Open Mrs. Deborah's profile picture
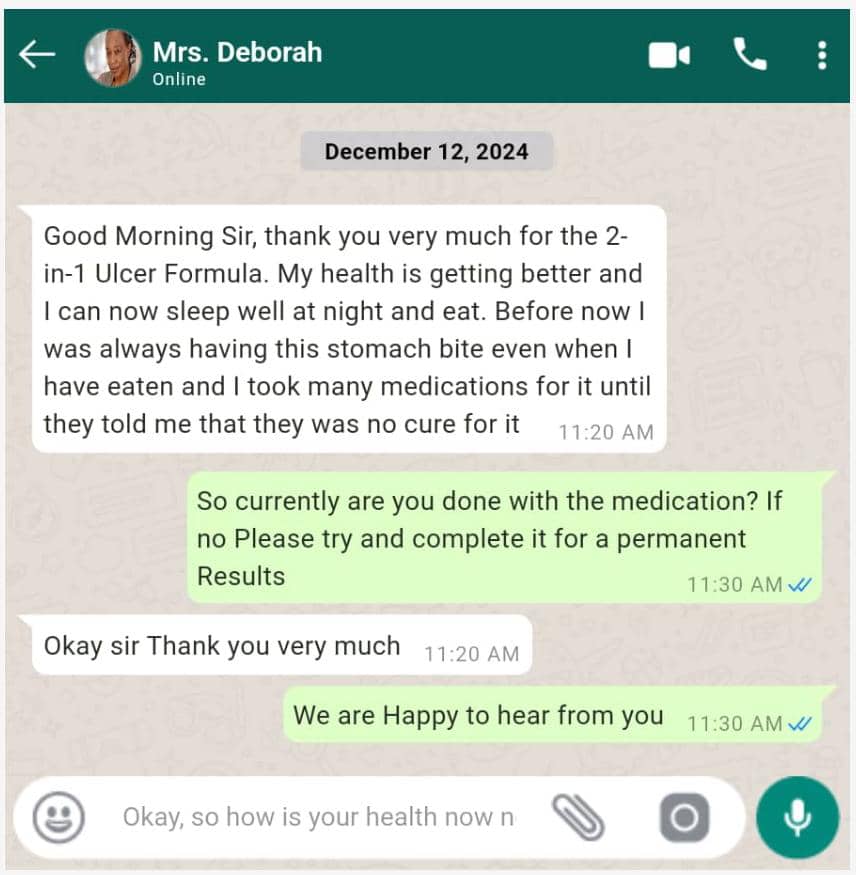The width and height of the screenshot is (856, 875). click(x=113, y=58)
